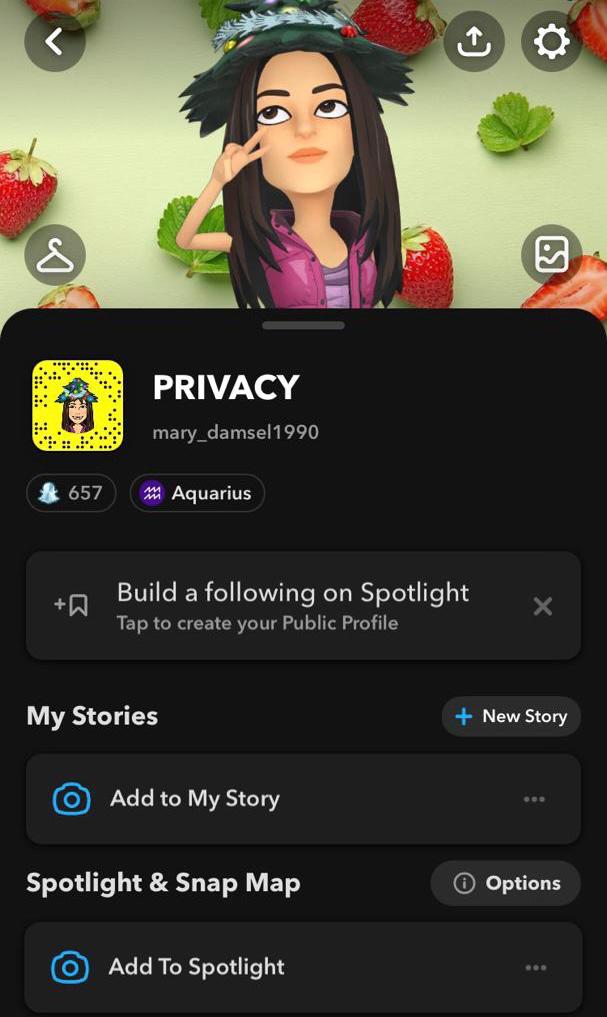
Task: Open Spotlight & Snap Map Options
Action: tap(506, 883)
